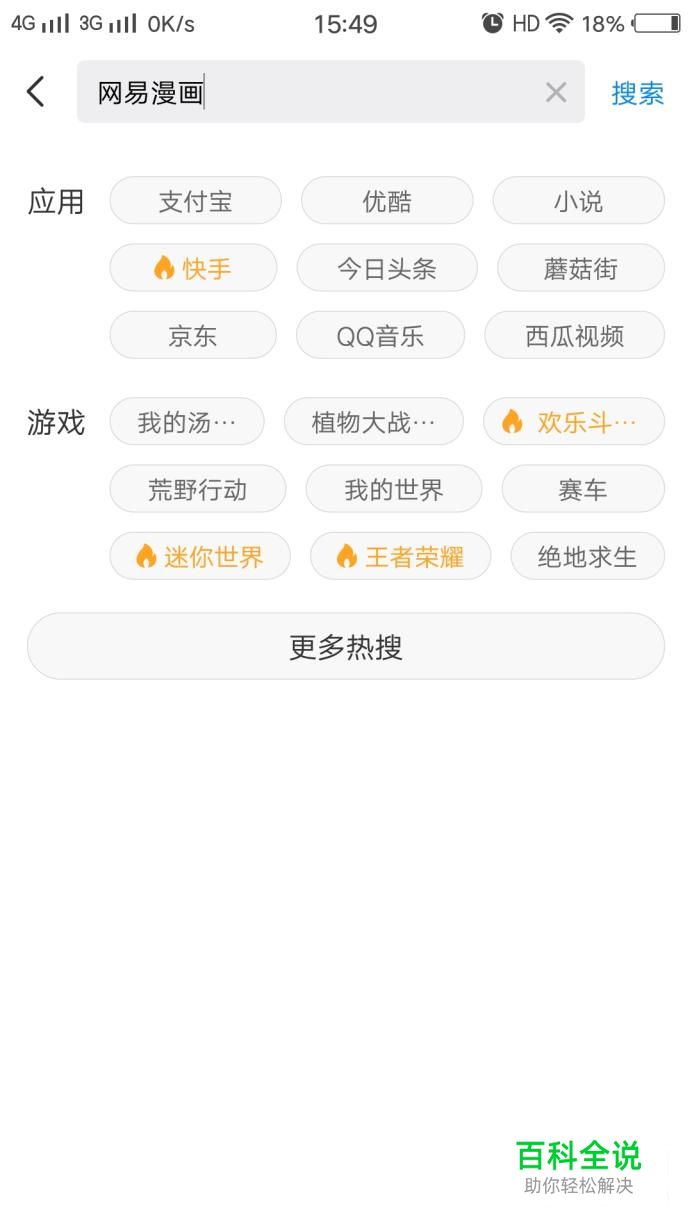This screenshot has width=692, height=1230.
Task: Select the 赛车 chip
Action: [582, 489]
